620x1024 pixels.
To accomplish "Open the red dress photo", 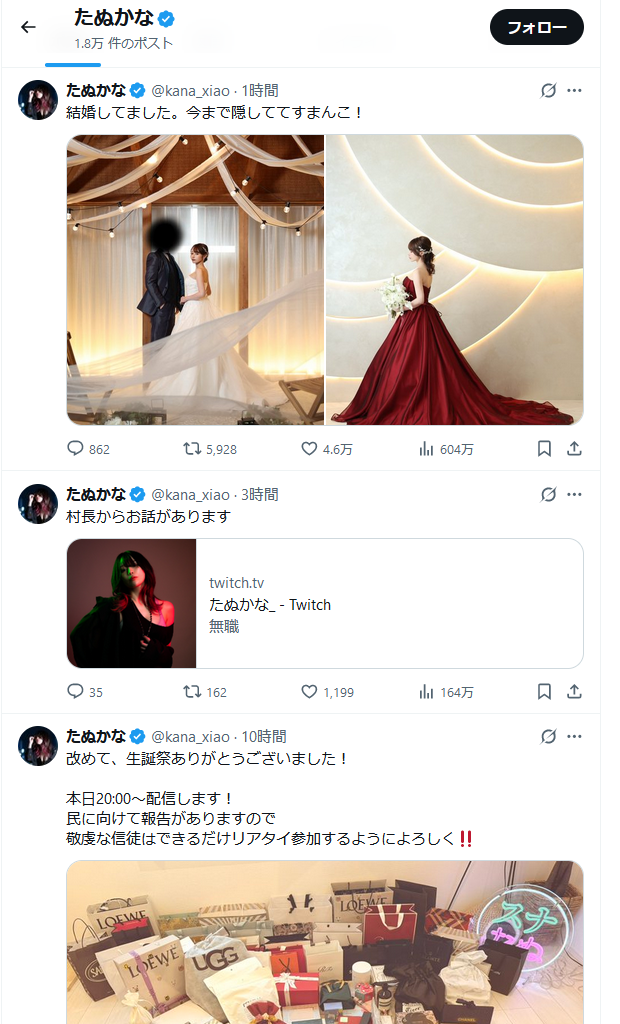I will pyautogui.click(x=455, y=280).
